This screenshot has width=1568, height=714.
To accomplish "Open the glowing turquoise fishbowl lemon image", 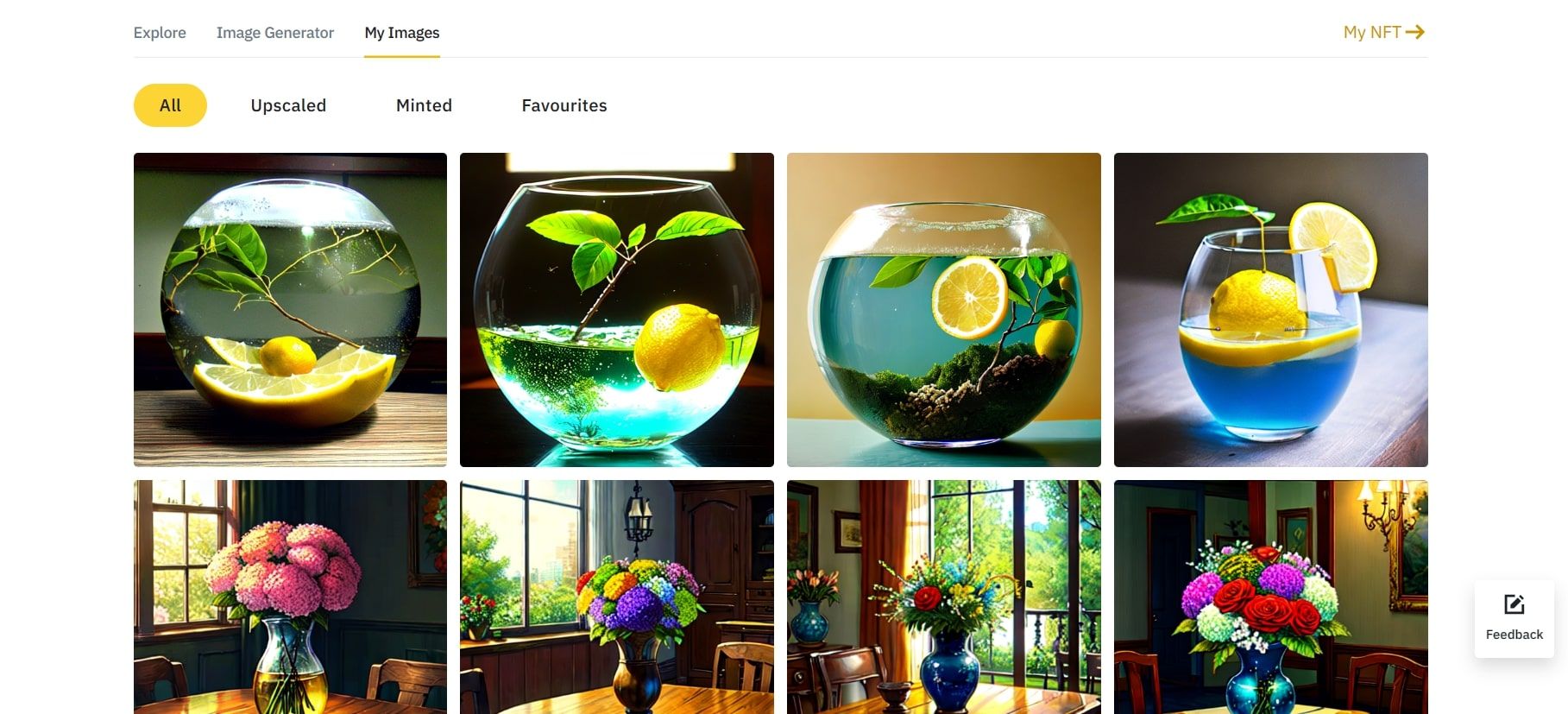I will click(616, 309).
